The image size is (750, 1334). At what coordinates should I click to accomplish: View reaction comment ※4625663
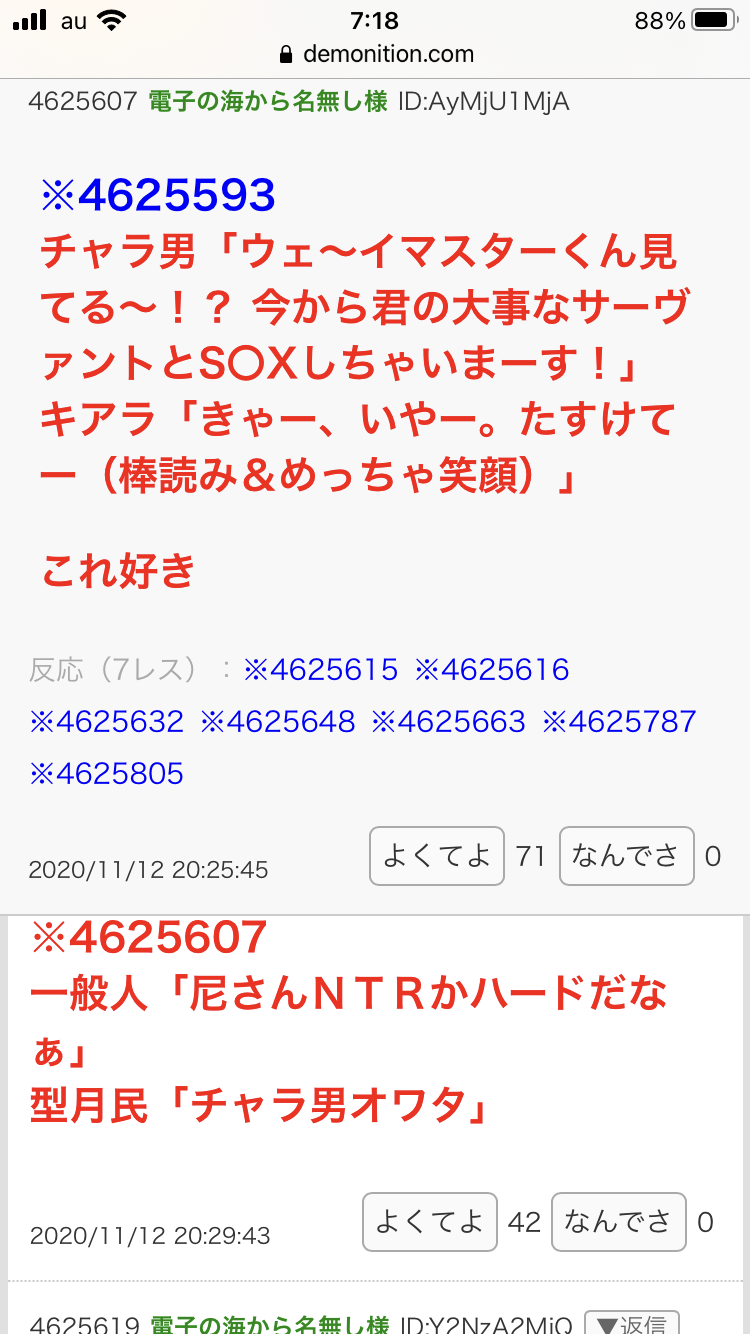pos(449,721)
